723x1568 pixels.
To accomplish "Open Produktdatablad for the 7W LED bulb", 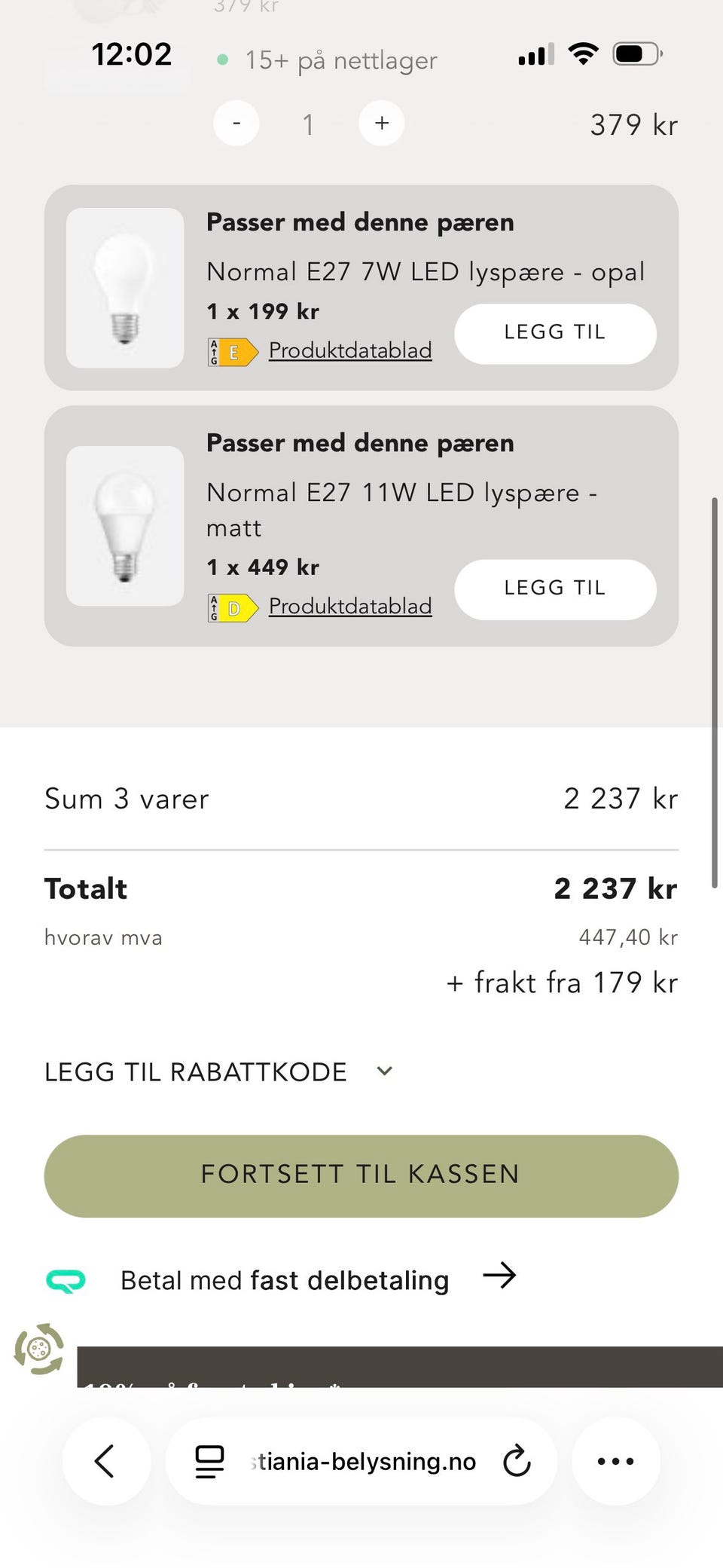I will pos(350,350).
